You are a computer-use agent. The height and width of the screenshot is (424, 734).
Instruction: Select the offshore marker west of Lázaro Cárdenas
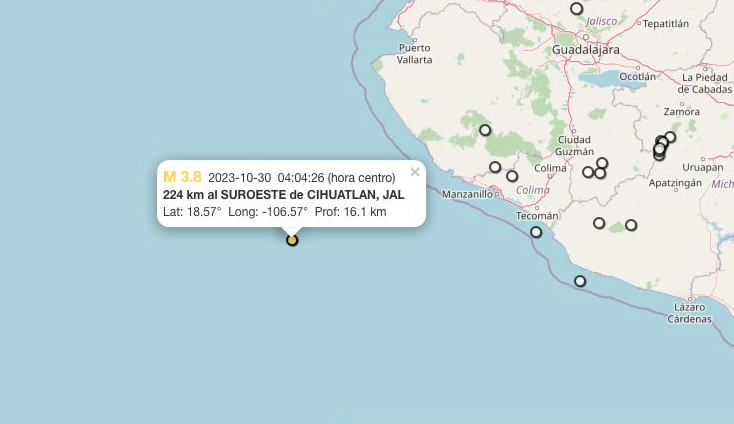[x=580, y=281]
